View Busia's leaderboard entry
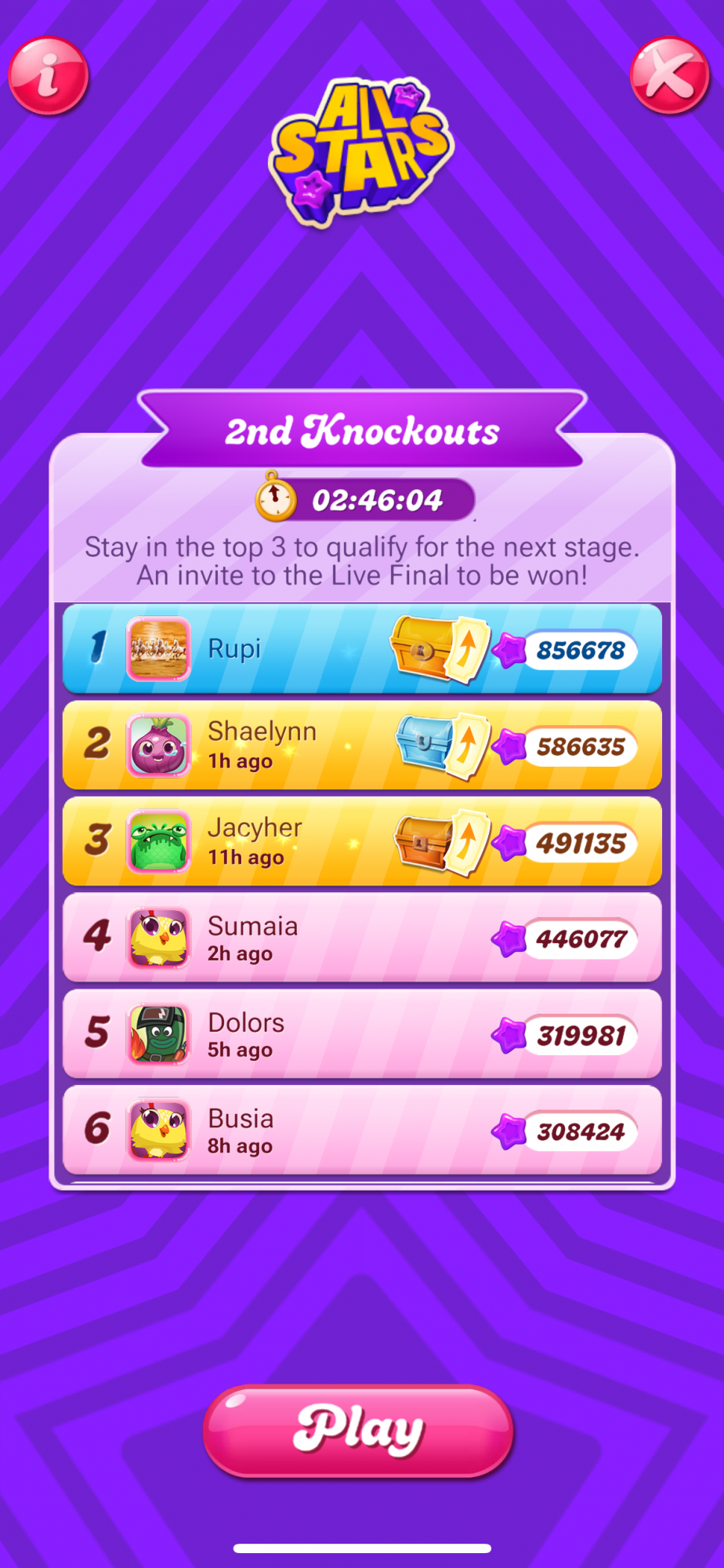This screenshot has height=1568, width=724. [x=362, y=1131]
